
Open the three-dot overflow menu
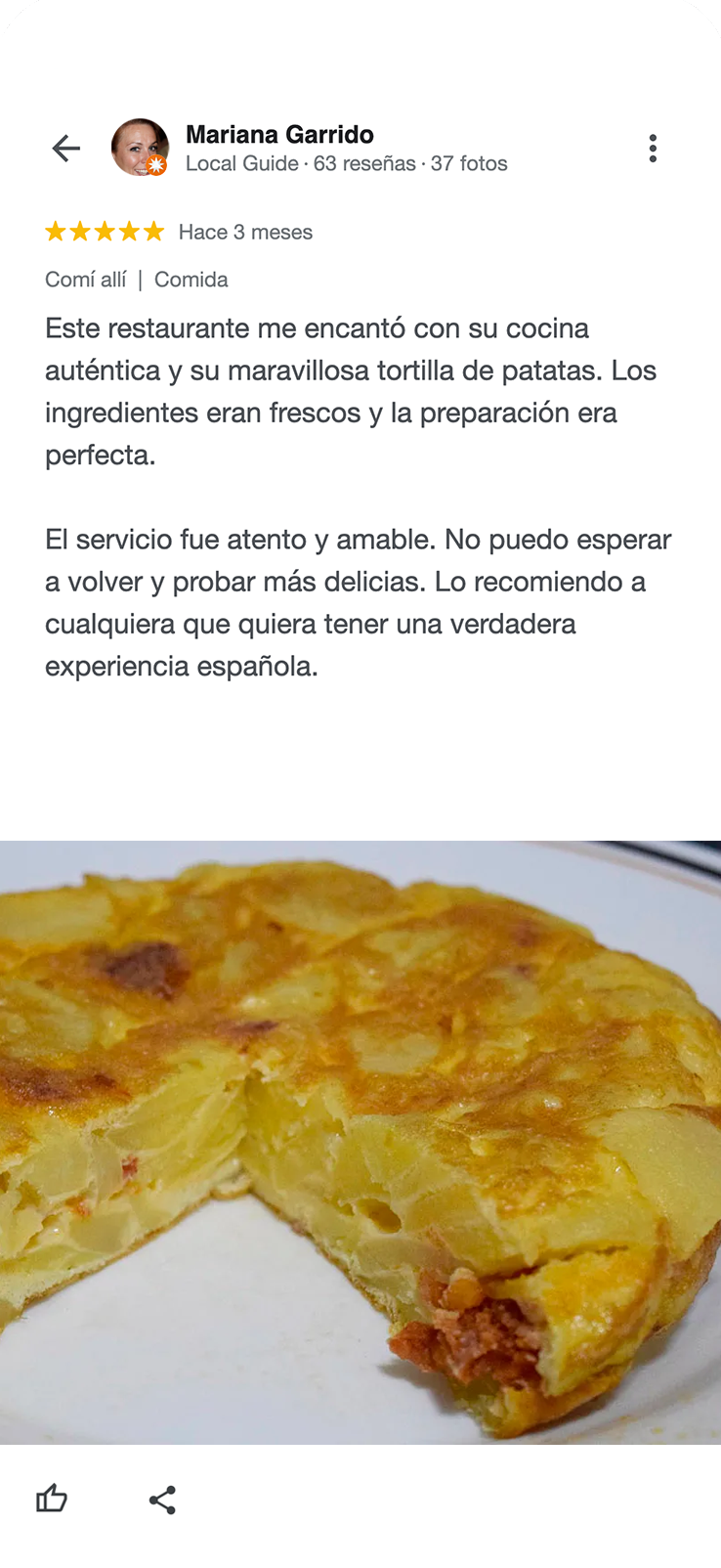653,149
